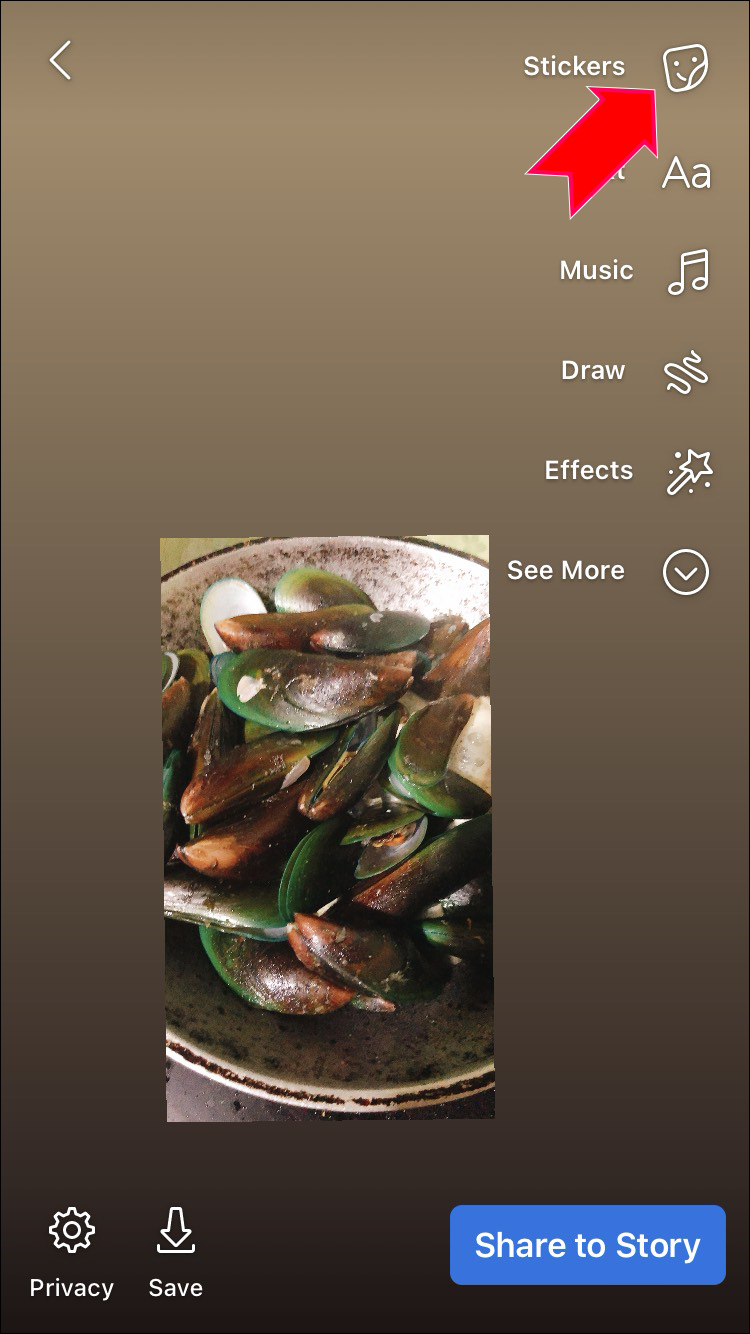Open the Stickers tool
The height and width of the screenshot is (1334, 750).
point(686,68)
